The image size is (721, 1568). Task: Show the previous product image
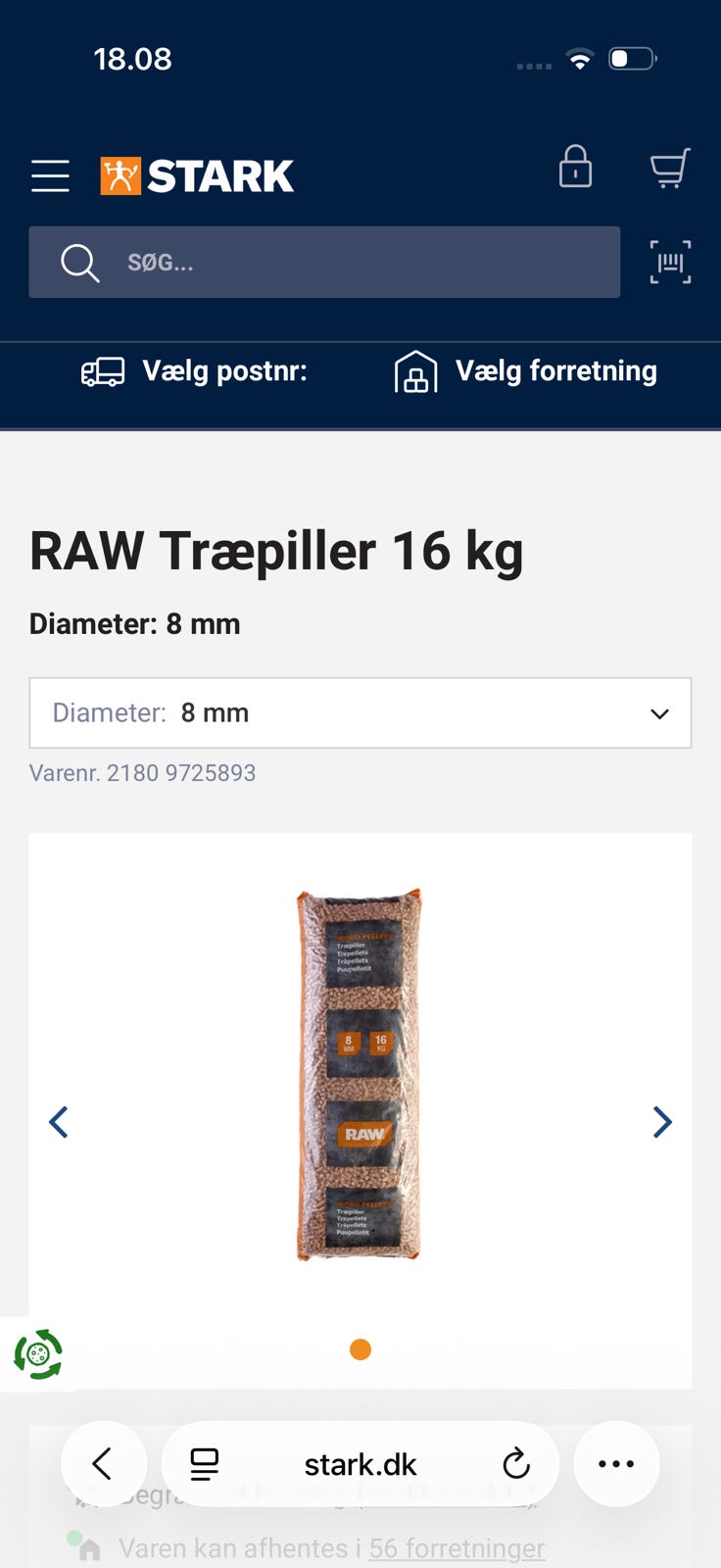tap(58, 1122)
